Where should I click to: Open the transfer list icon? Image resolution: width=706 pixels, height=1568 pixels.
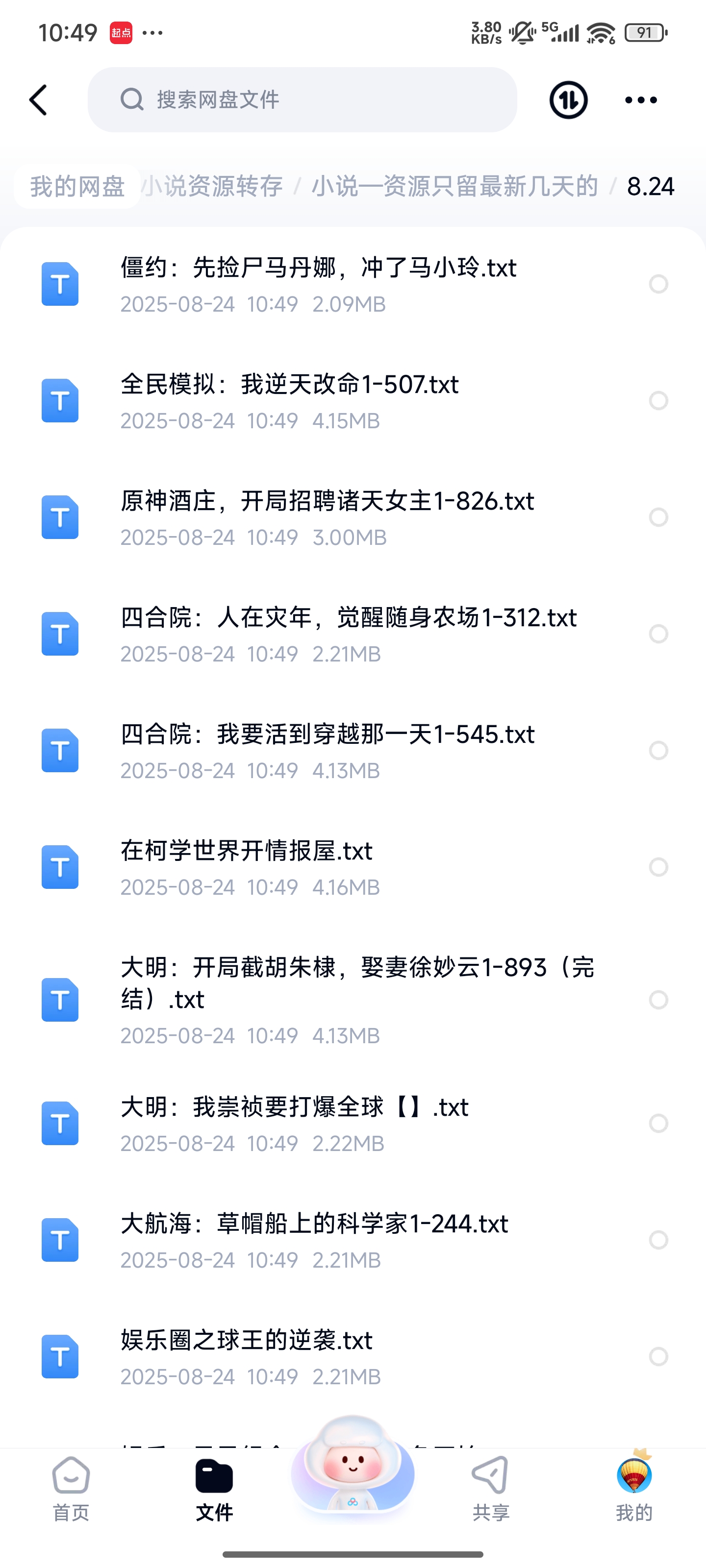568,100
